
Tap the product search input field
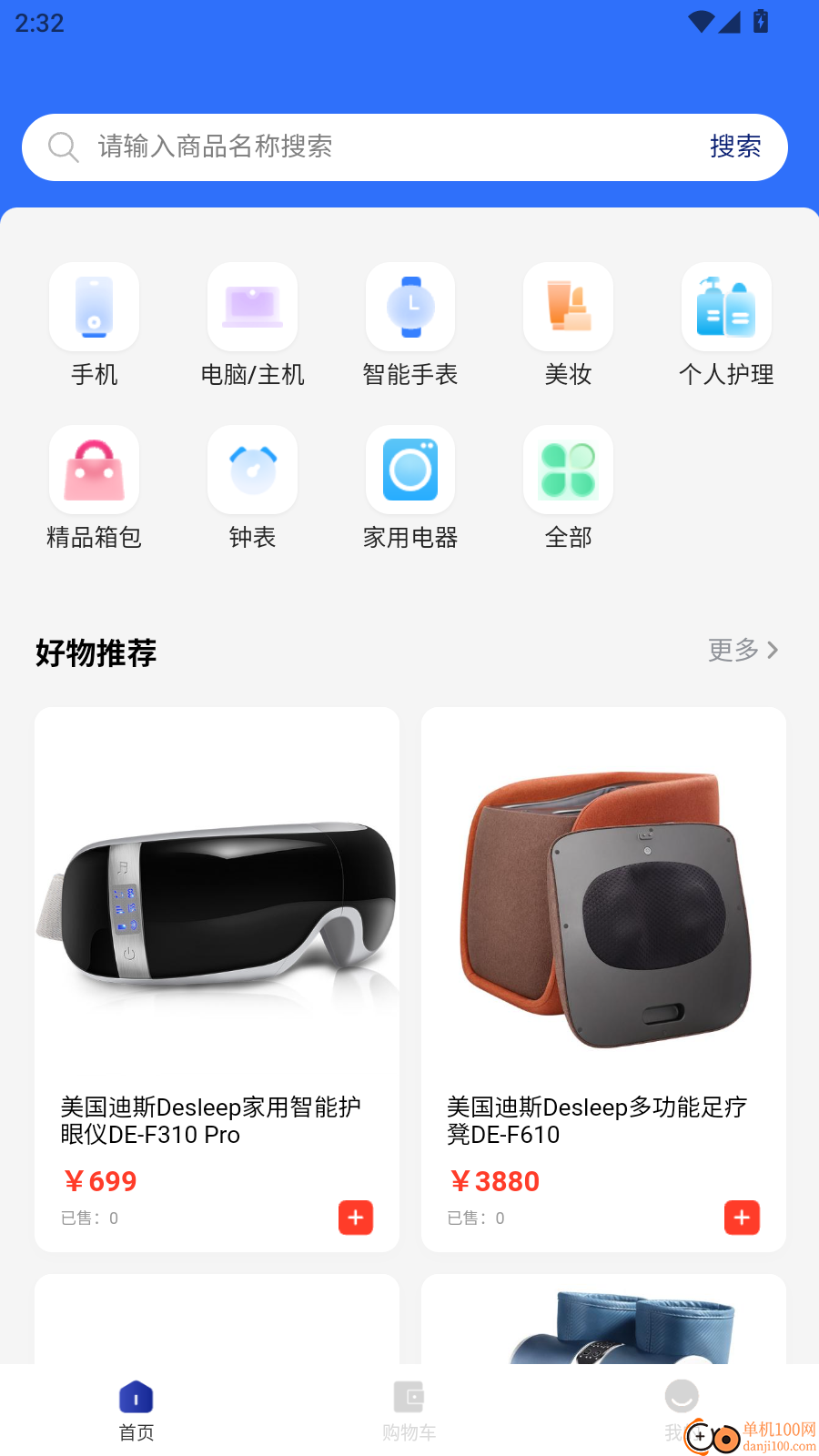point(364,147)
